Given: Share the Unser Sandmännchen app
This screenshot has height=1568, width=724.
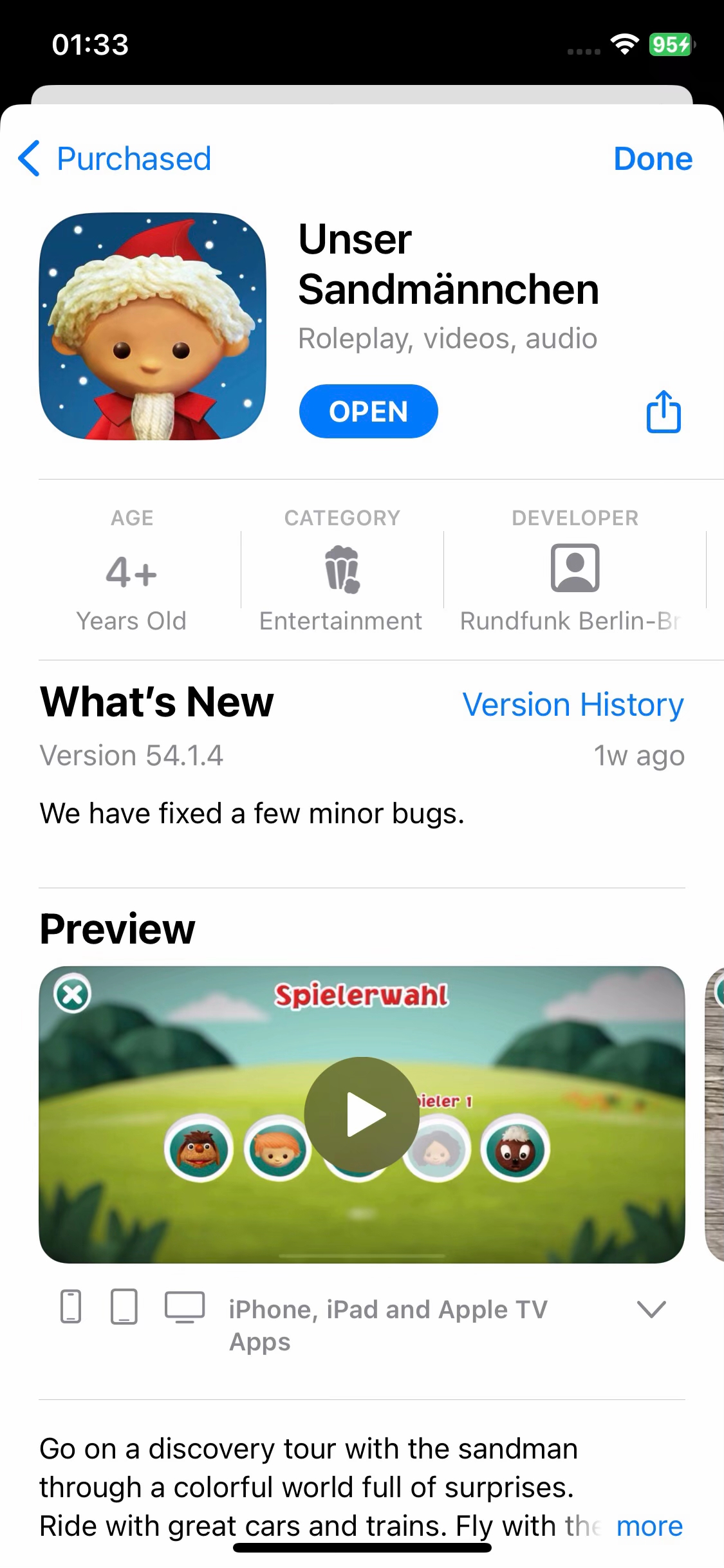Looking at the screenshot, I should (663, 411).
